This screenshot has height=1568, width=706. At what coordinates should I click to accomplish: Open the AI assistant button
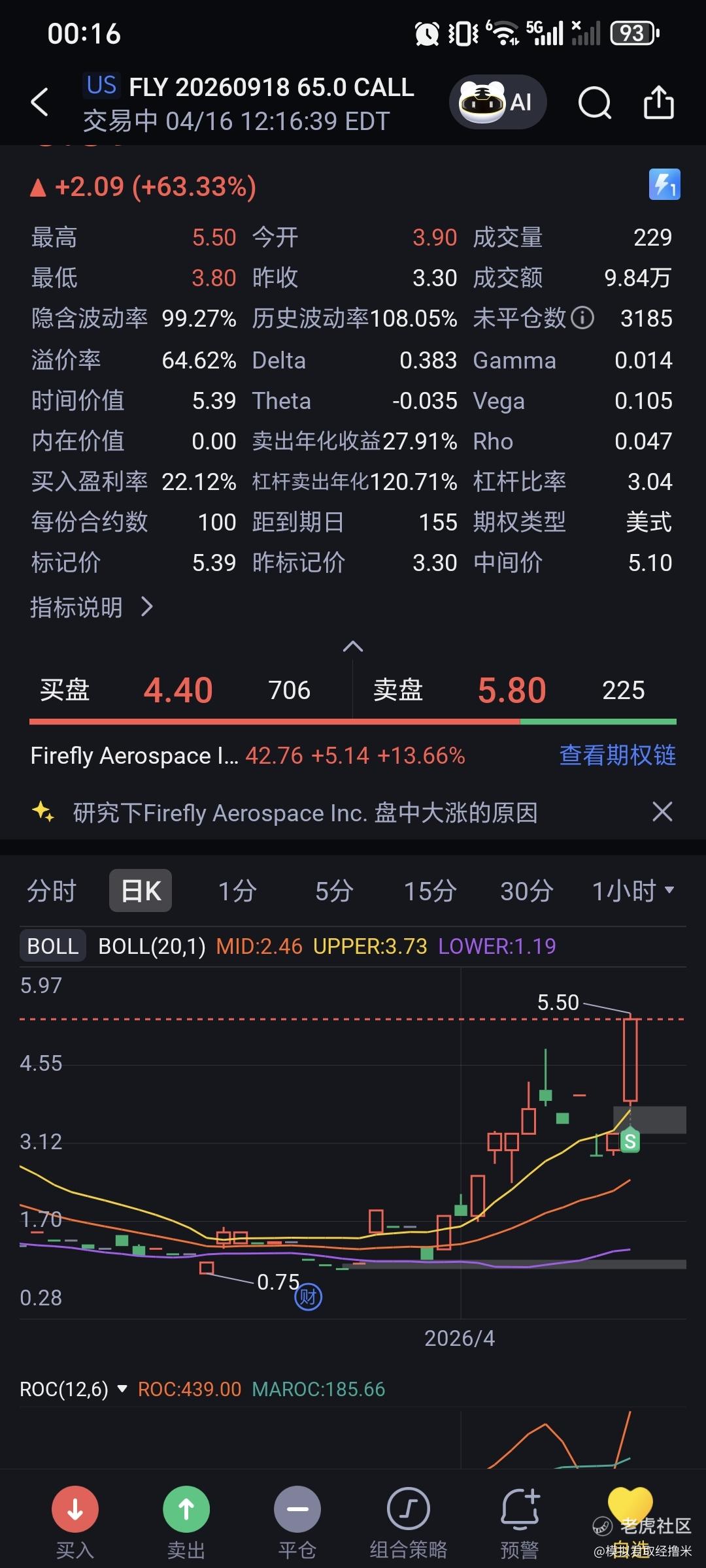pos(497,102)
